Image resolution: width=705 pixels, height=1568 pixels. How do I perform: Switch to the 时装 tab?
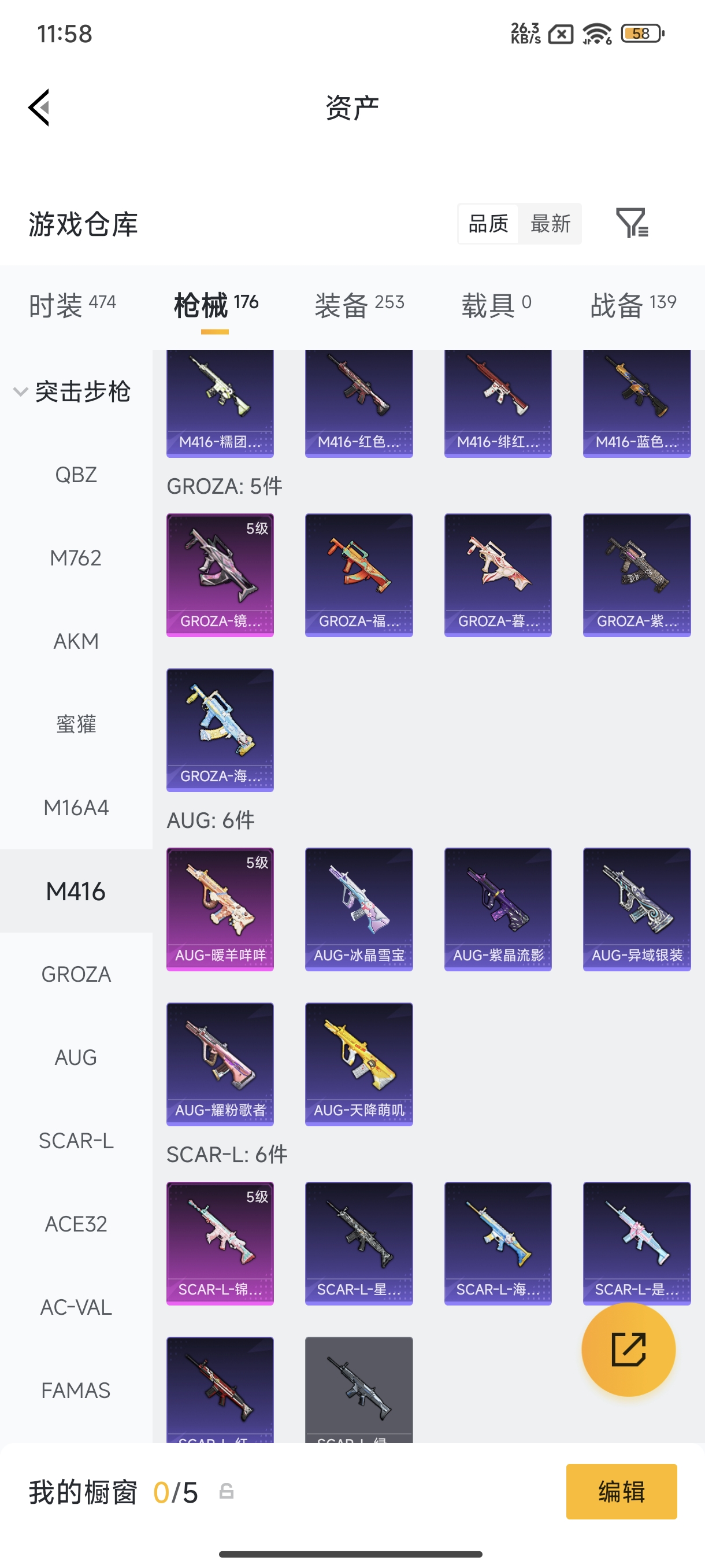[x=72, y=304]
